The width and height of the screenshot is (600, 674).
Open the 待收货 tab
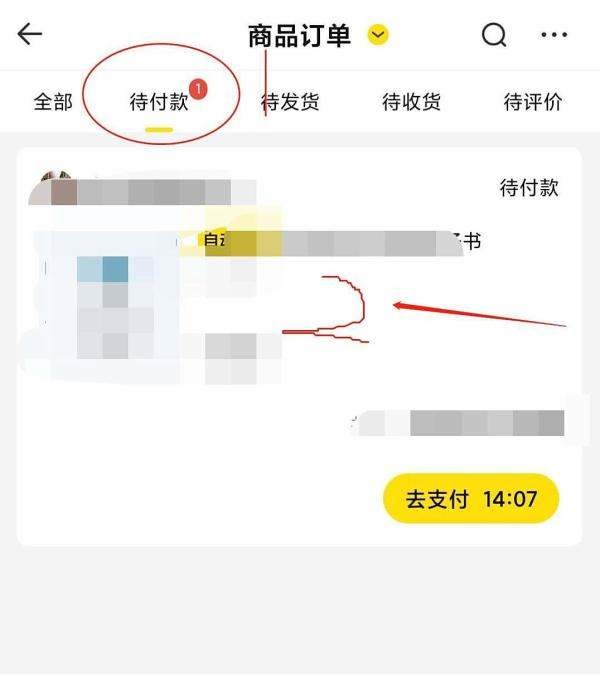pos(411,102)
